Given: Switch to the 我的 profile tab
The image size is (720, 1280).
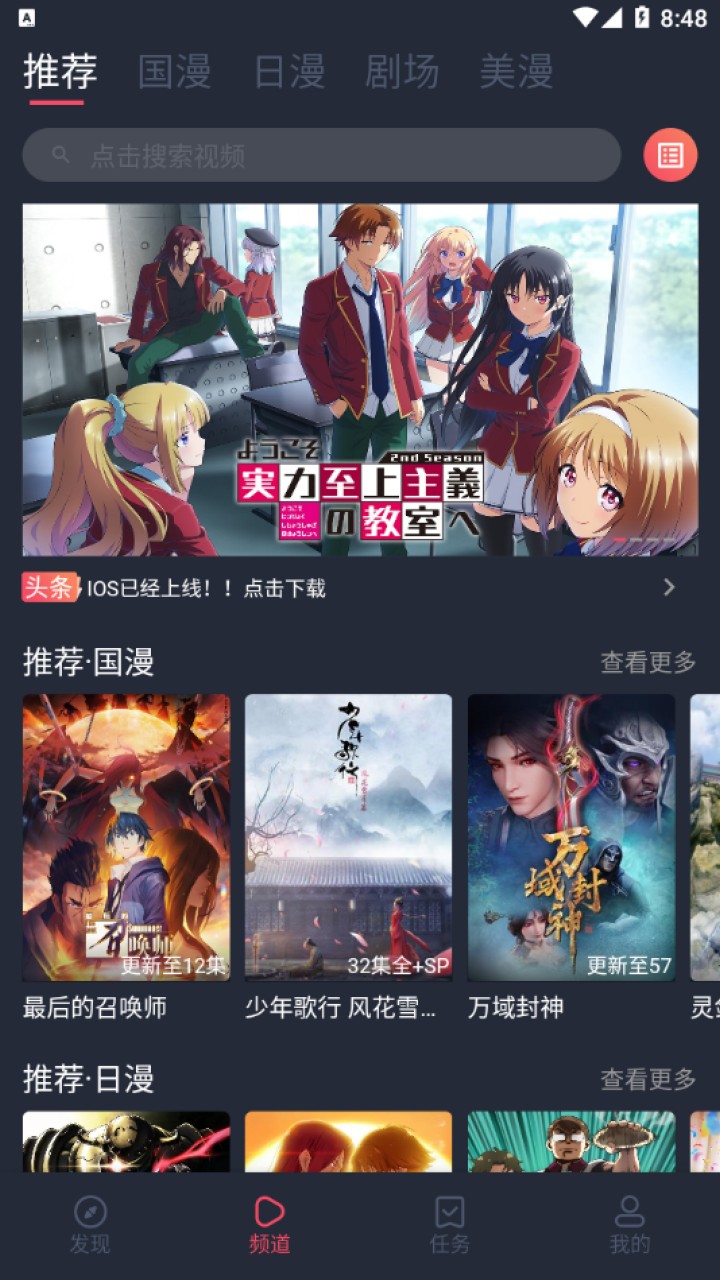Looking at the screenshot, I should [x=630, y=1225].
